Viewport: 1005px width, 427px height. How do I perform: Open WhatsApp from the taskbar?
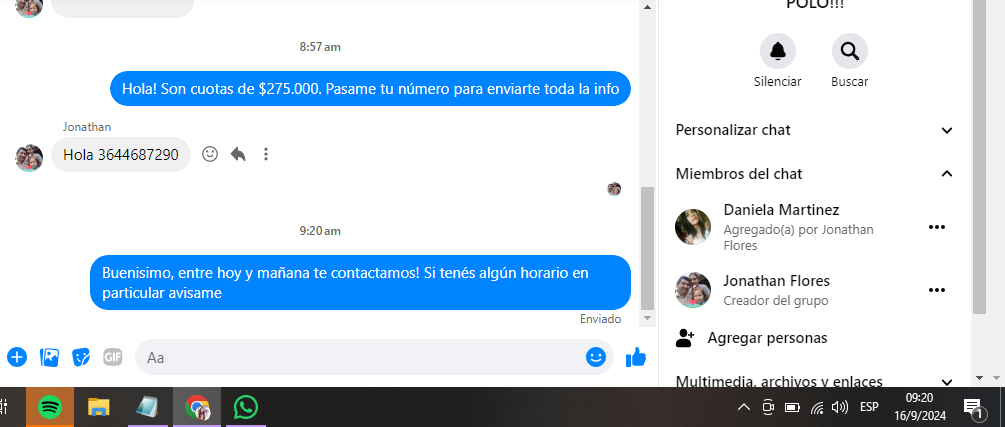(x=245, y=407)
